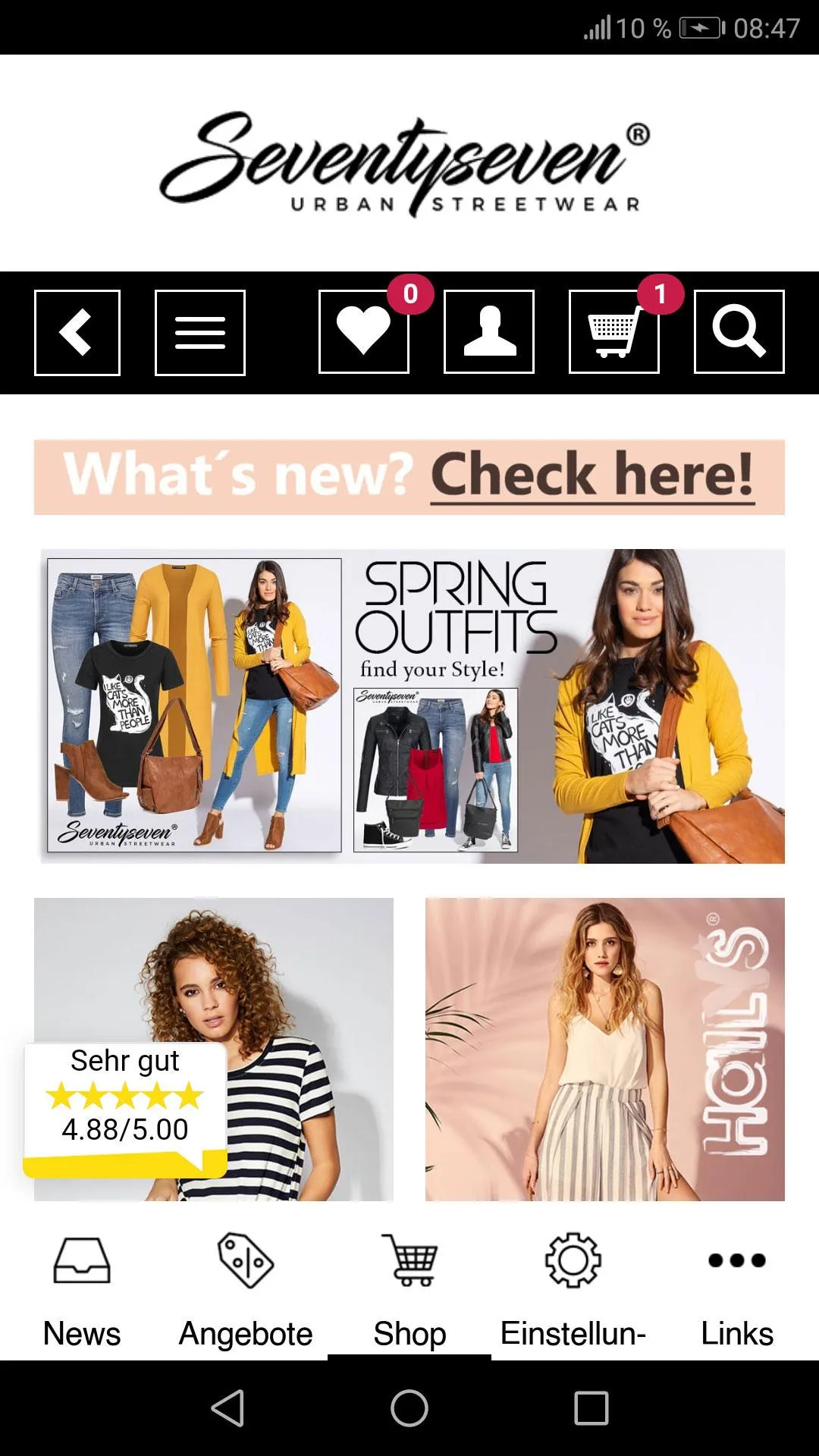Open the Hailys brand tile

pos(605,1050)
